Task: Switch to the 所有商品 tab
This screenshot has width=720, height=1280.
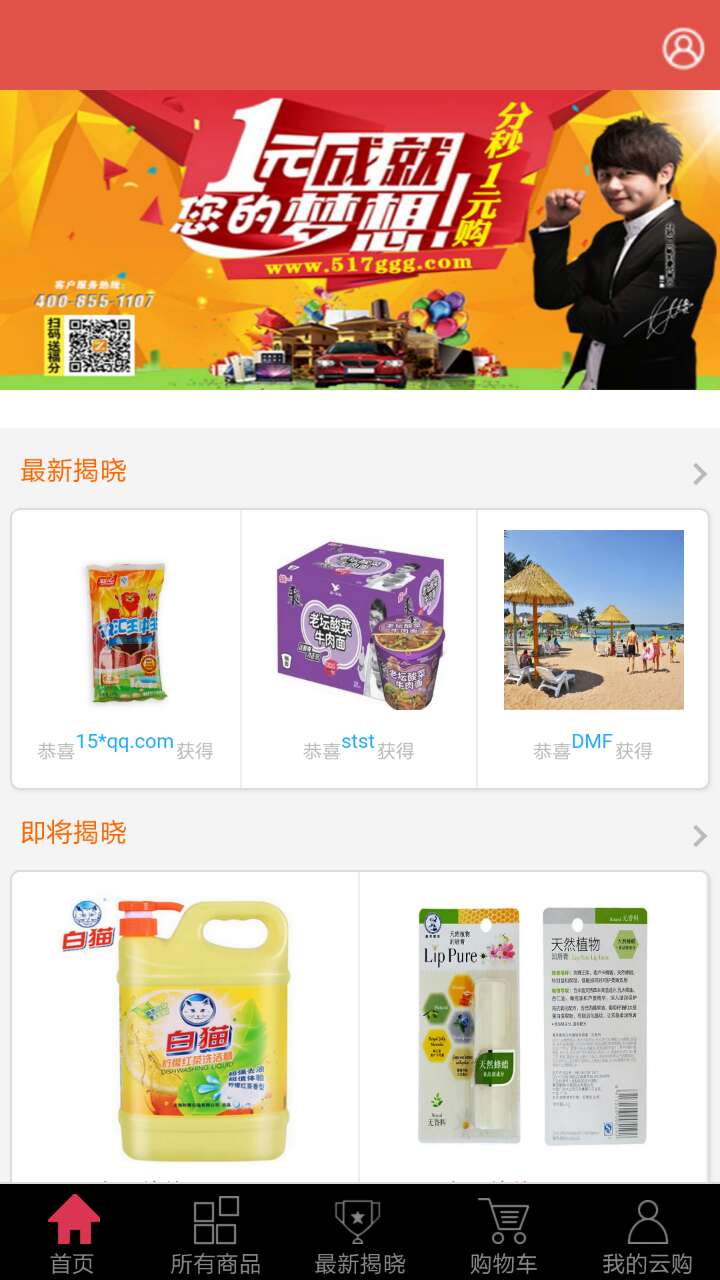Action: (215, 1234)
